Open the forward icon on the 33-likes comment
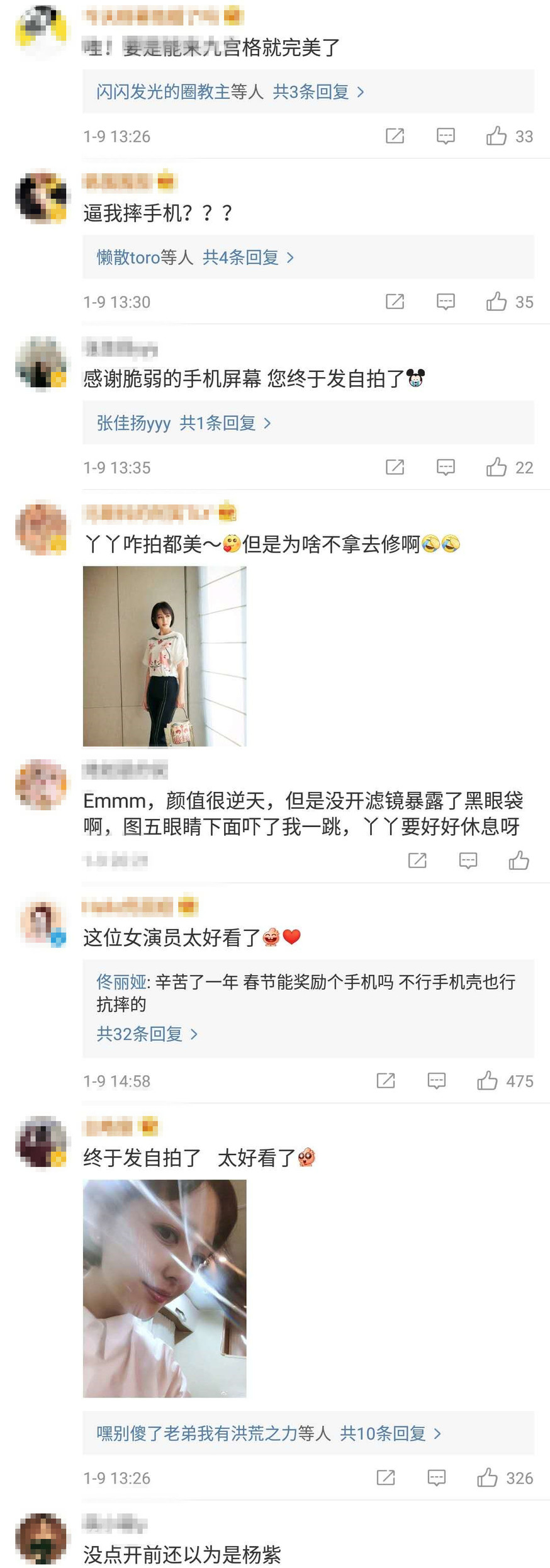 click(394, 136)
